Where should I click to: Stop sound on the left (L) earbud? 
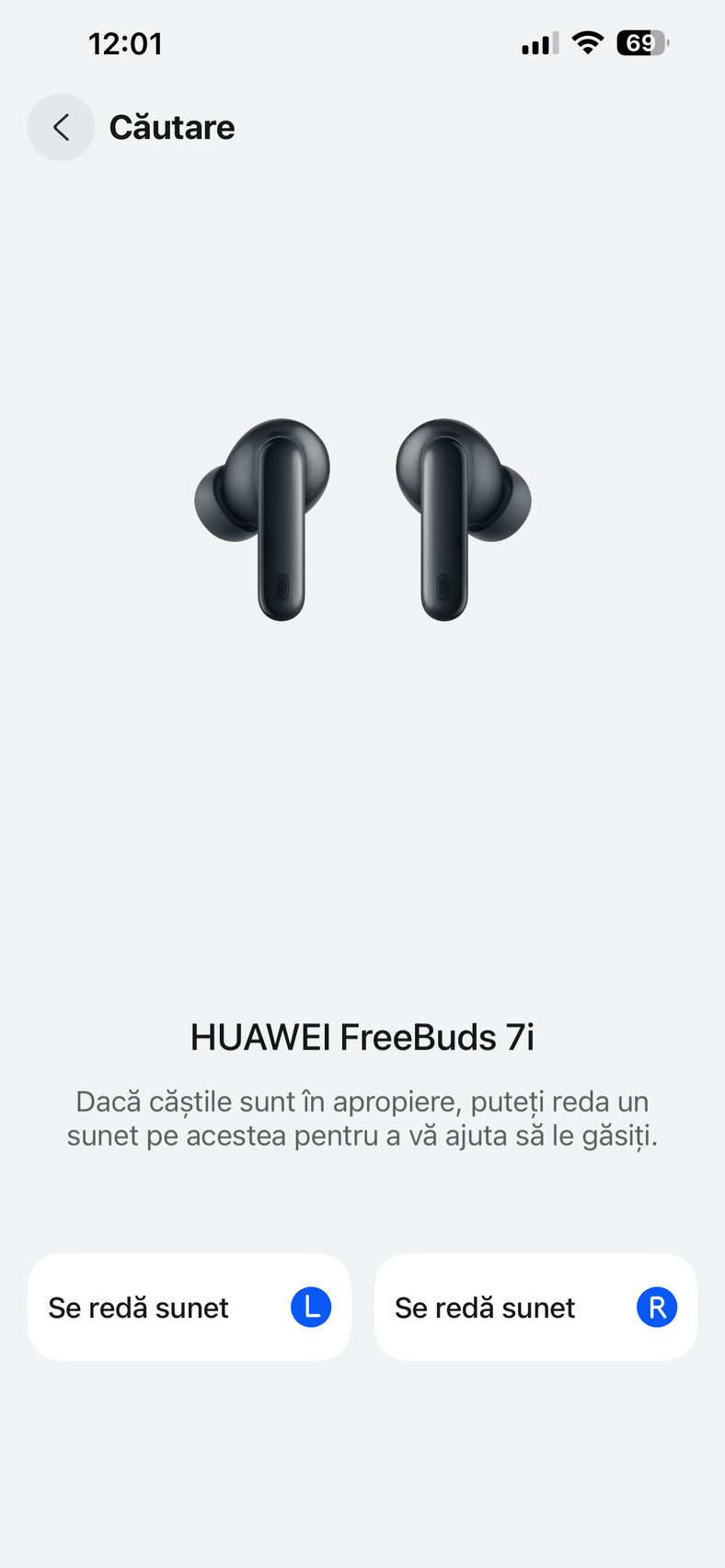pos(190,1307)
